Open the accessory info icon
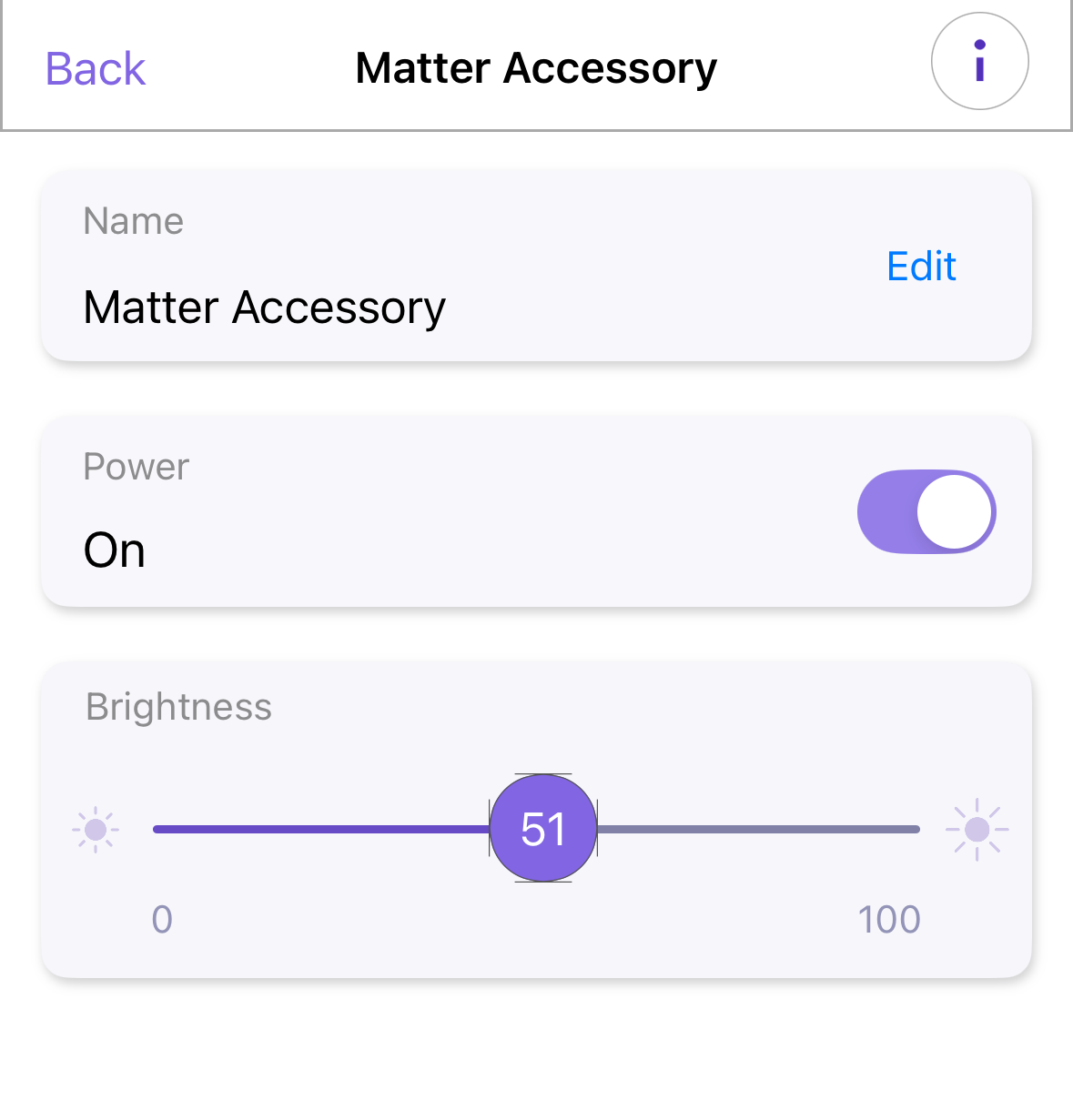1073x1120 pixels. [979, 62]
